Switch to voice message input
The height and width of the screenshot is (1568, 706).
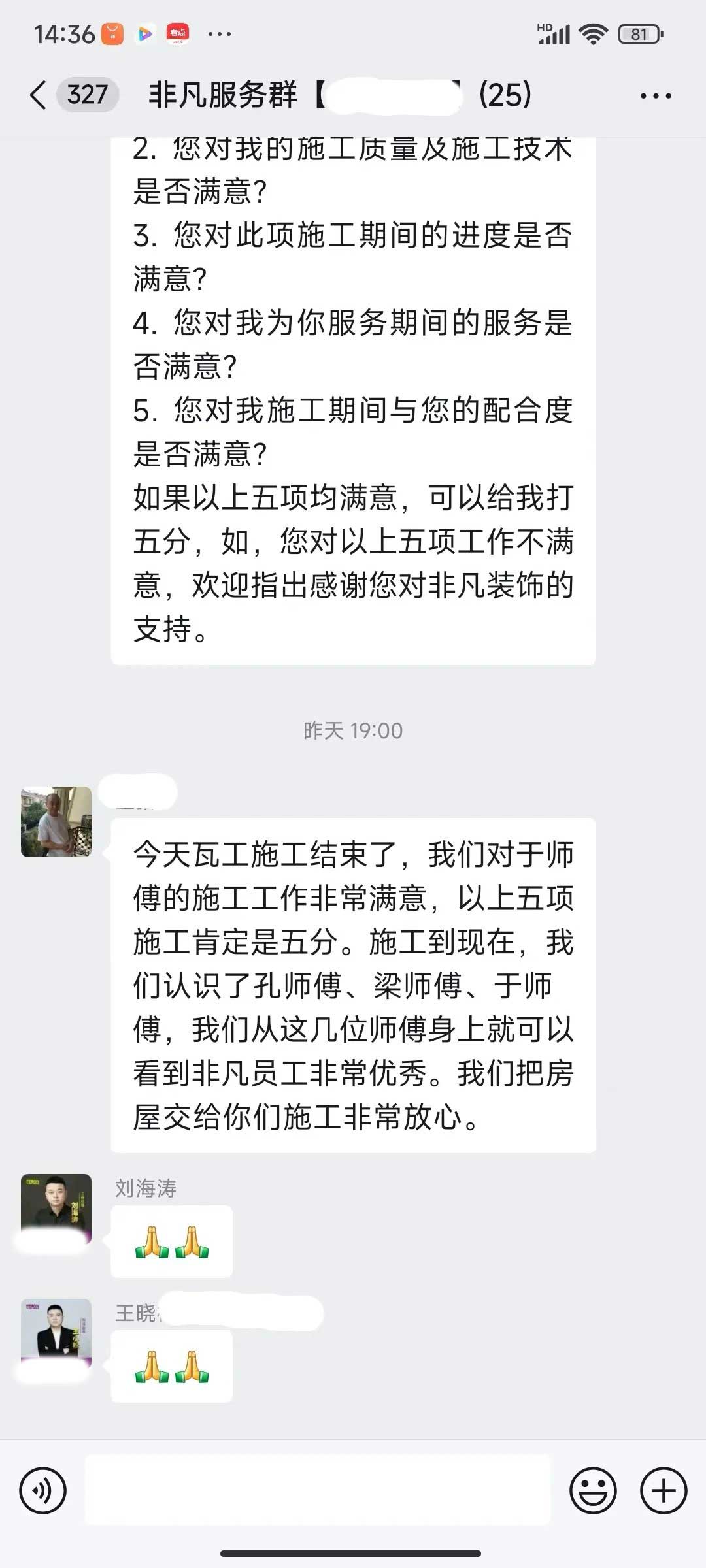tap(43, 1491)
